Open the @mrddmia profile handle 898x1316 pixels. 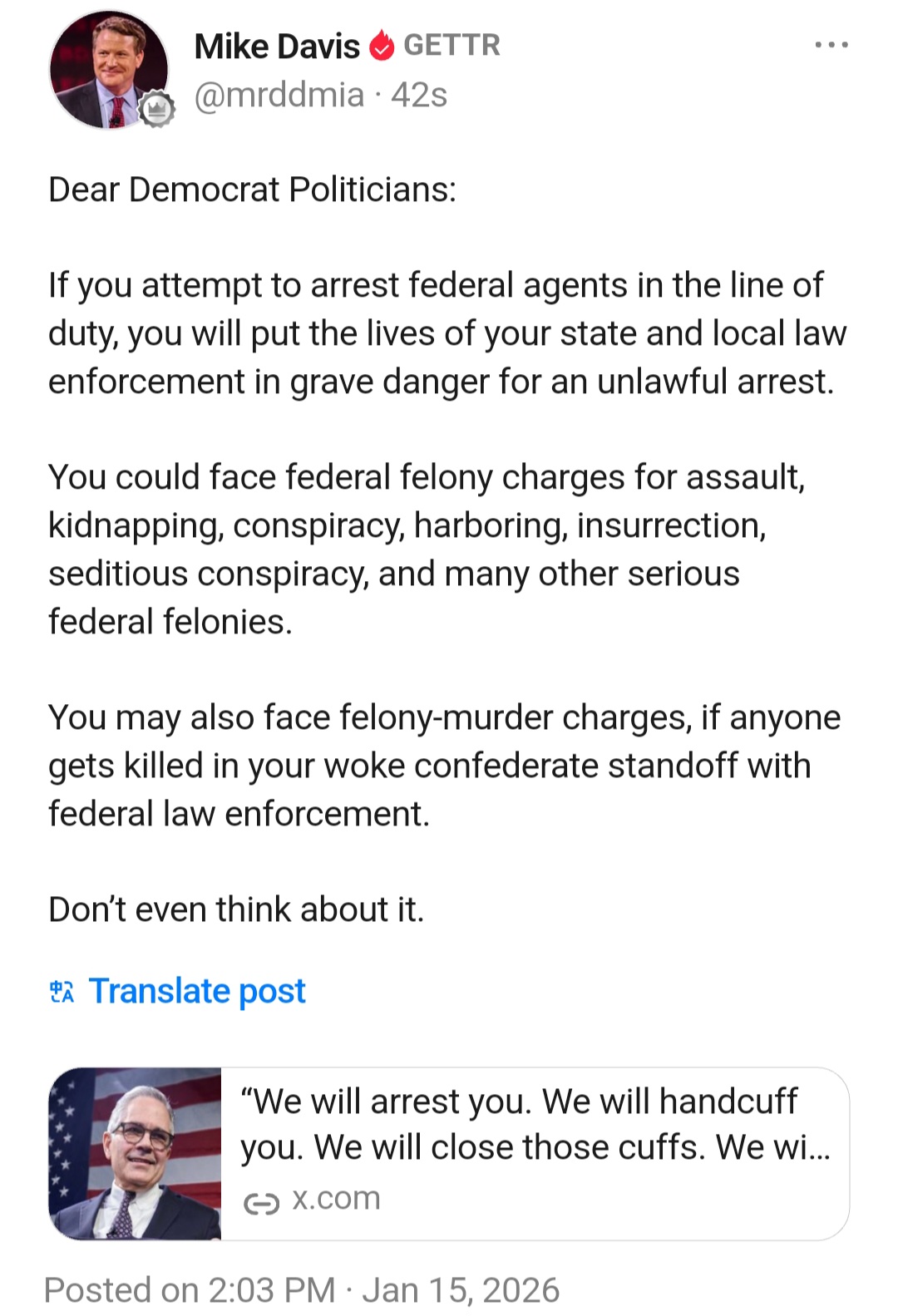(x=279, y=95)
